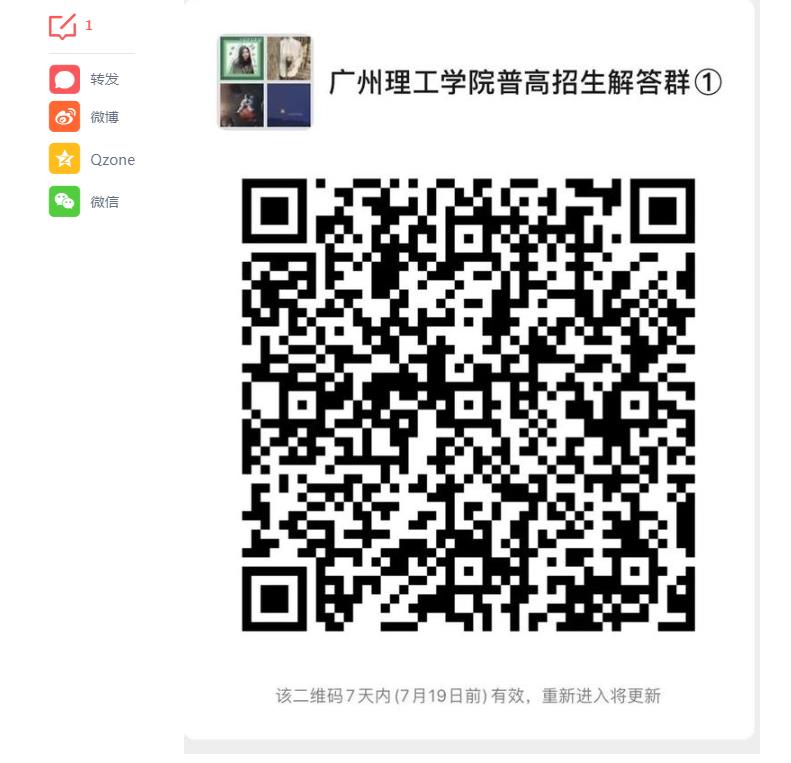Share this page to Qzone
791x763 pixels.
[x=65, y=159]
